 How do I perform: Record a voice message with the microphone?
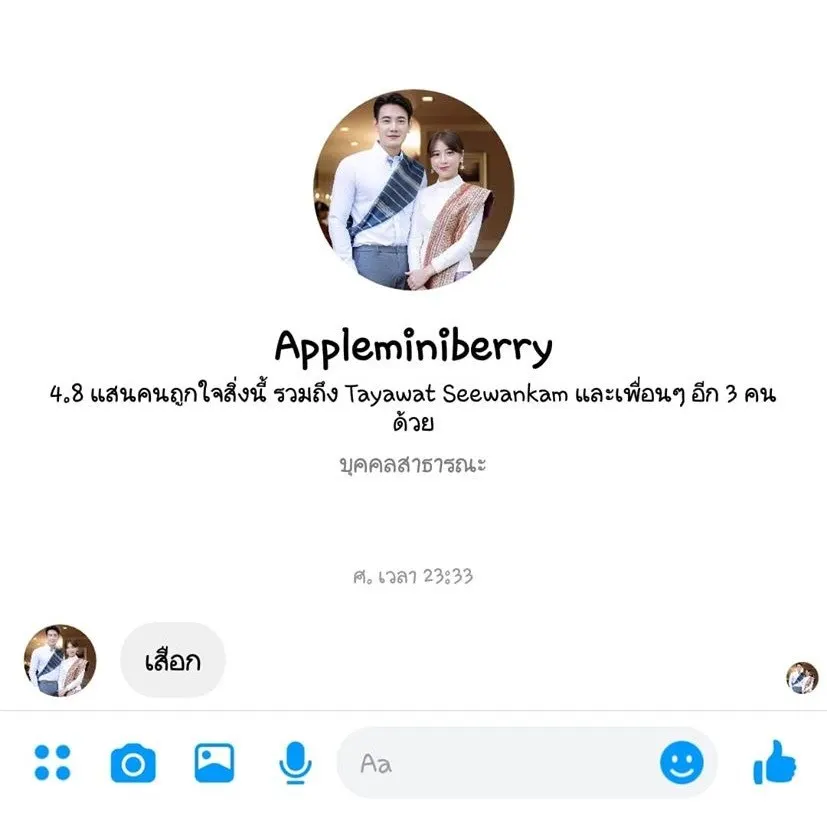(293, 764)
